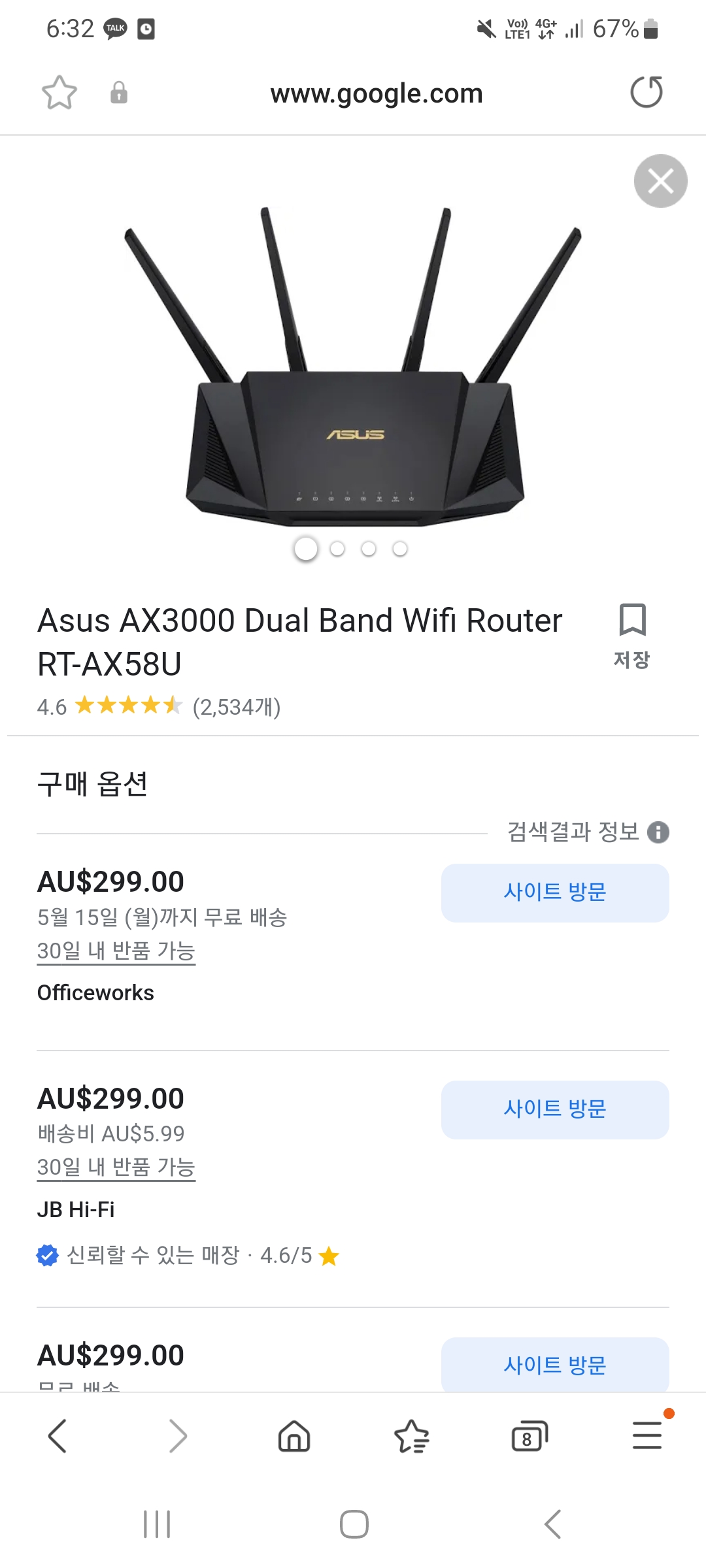Tap the www.google.com address bar

click(x=377, y=93)
